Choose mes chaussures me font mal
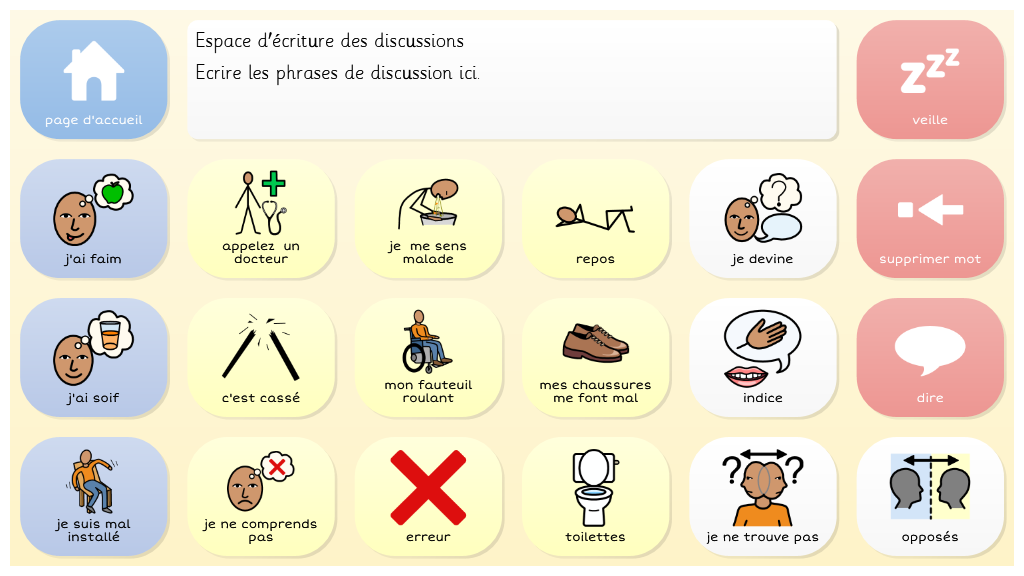This screenshot has height=576, width=1024. [x=595, y=357]
